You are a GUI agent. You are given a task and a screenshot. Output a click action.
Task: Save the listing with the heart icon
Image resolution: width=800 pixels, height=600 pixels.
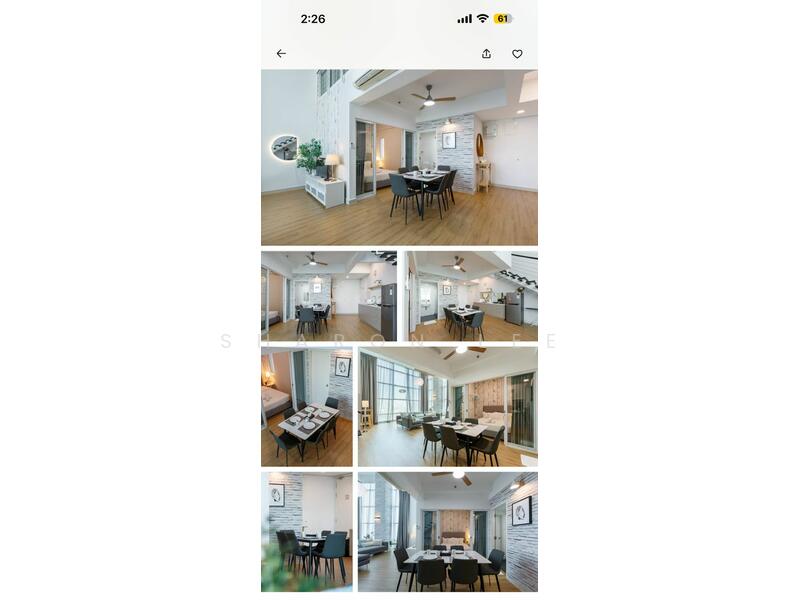(x=517, y=54)
